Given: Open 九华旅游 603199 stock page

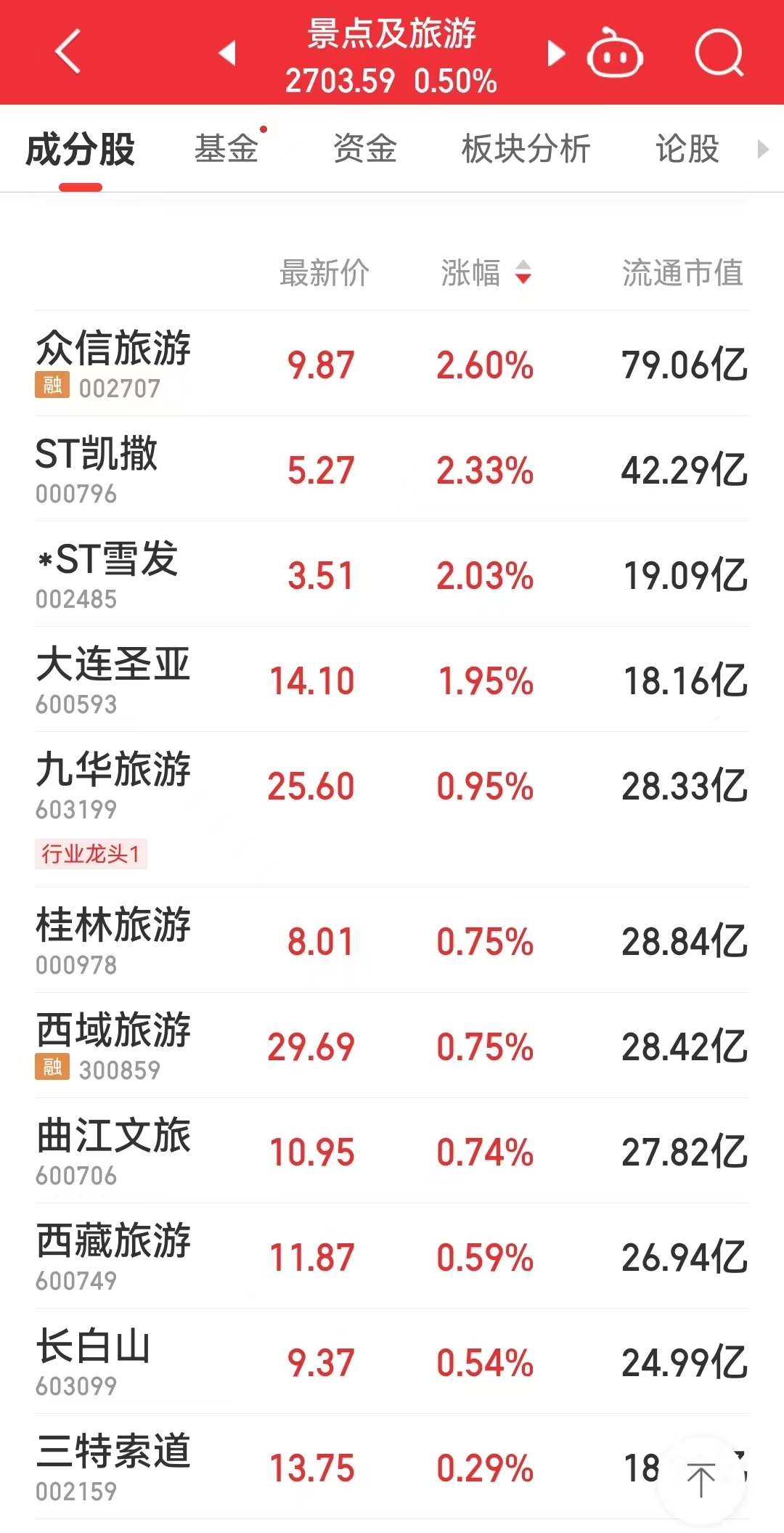Looking at the screenshot, I should (392, 809).
